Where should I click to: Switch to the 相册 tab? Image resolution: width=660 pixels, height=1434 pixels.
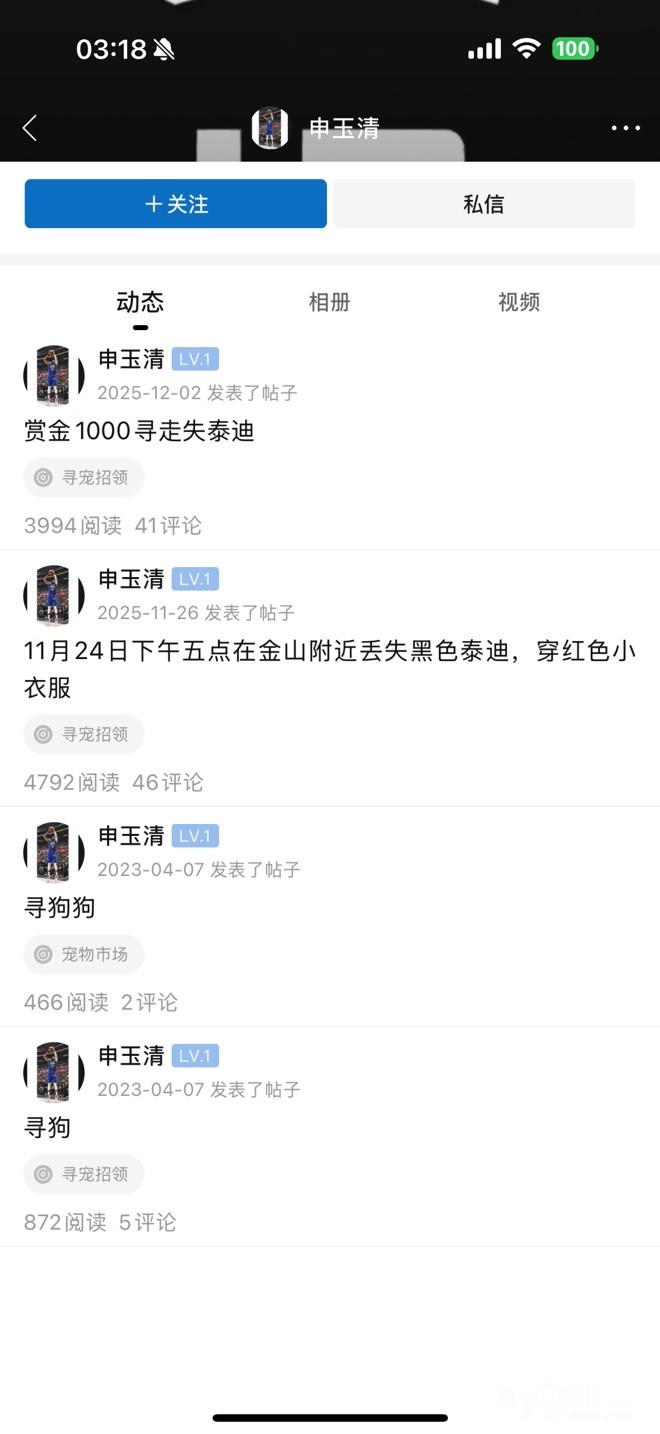[329, 302]
